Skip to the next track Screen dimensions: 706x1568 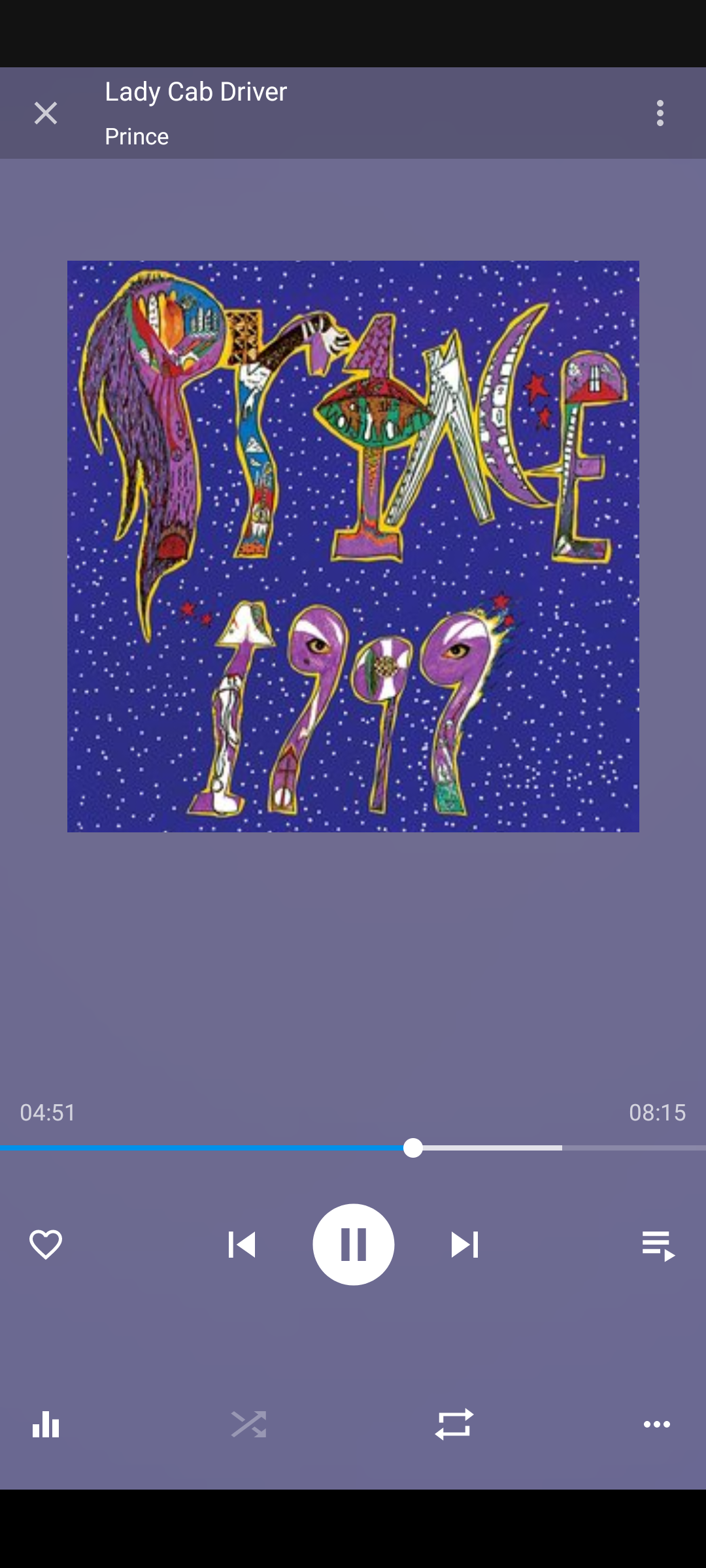(464, 1244)
